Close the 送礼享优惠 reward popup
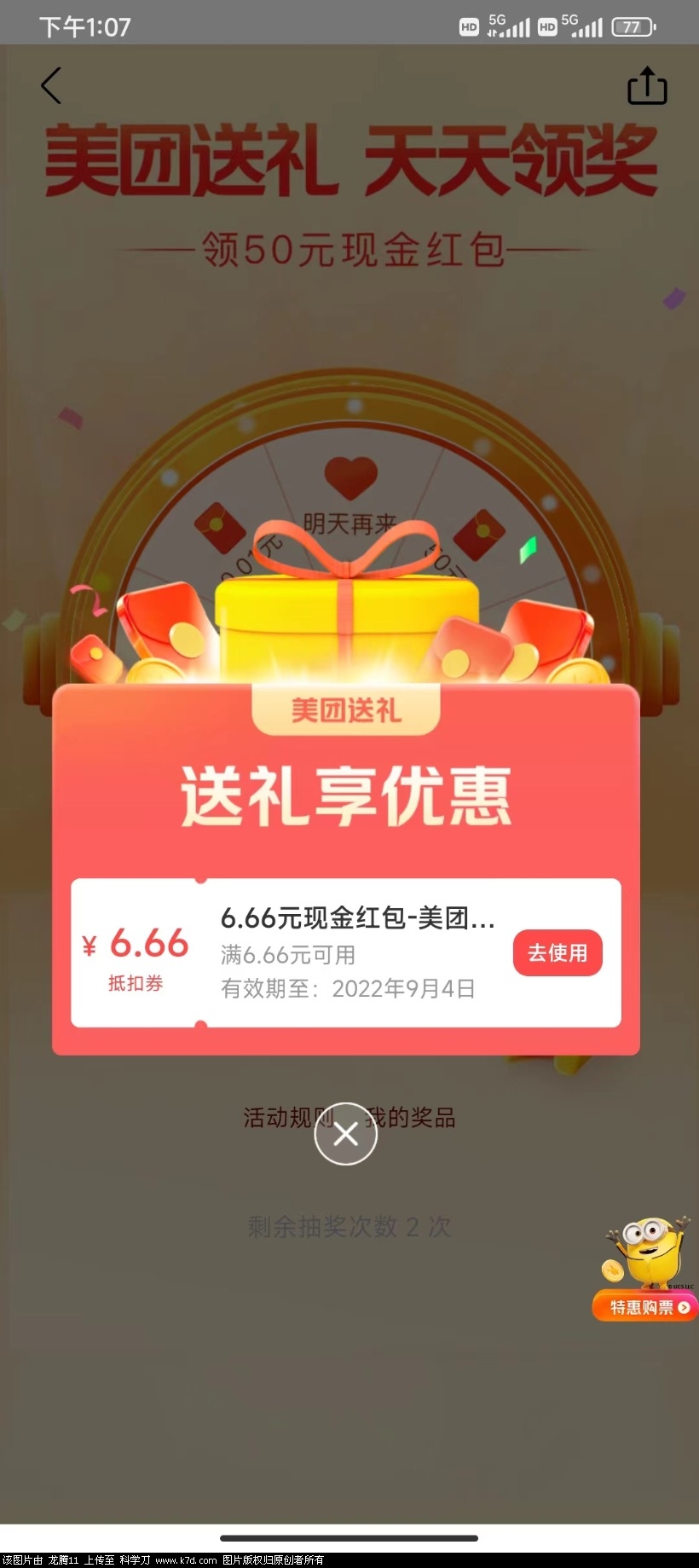This screenshot has height=1568, width=699. click(x=345, y=1133)
